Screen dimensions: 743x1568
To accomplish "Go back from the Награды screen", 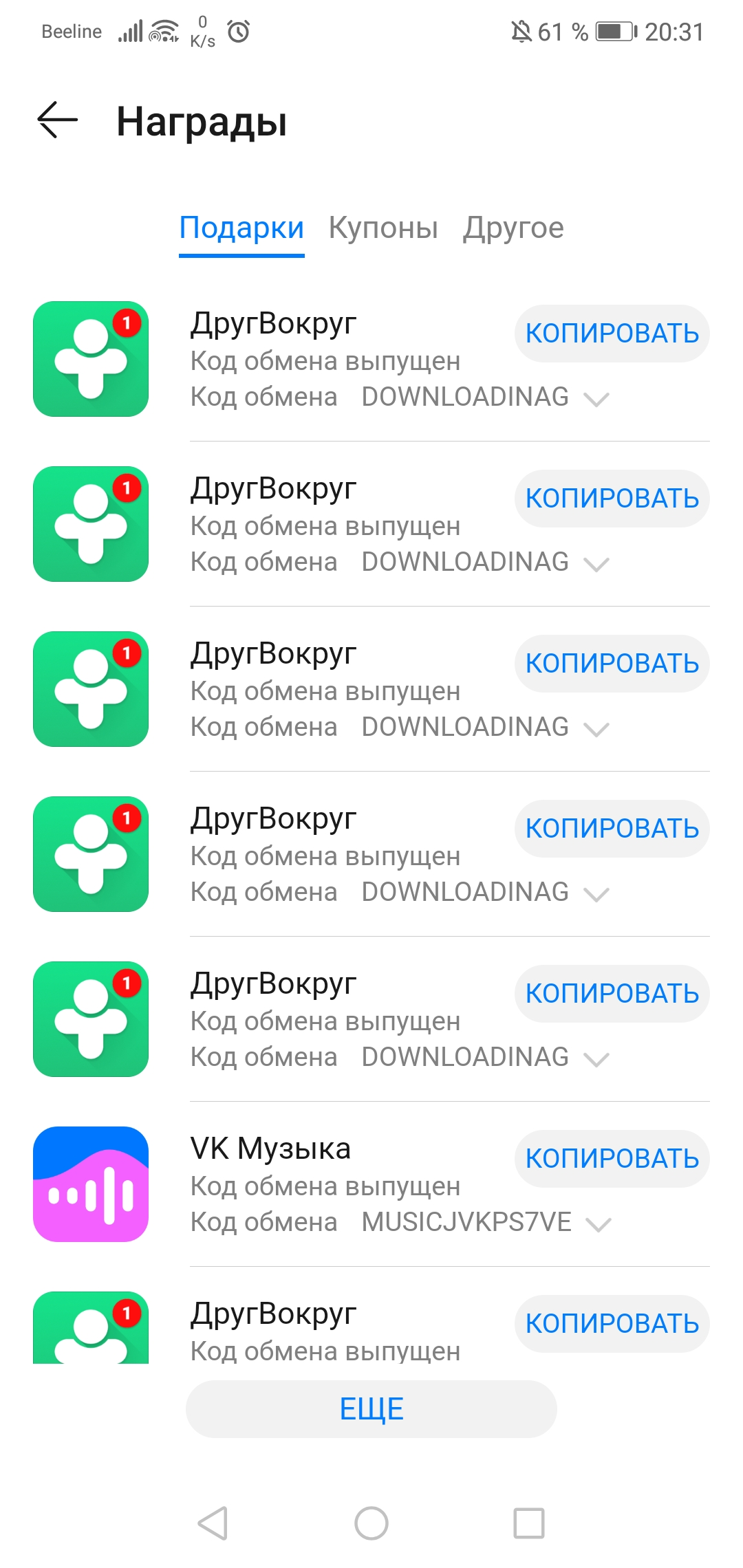I will 58,120.
